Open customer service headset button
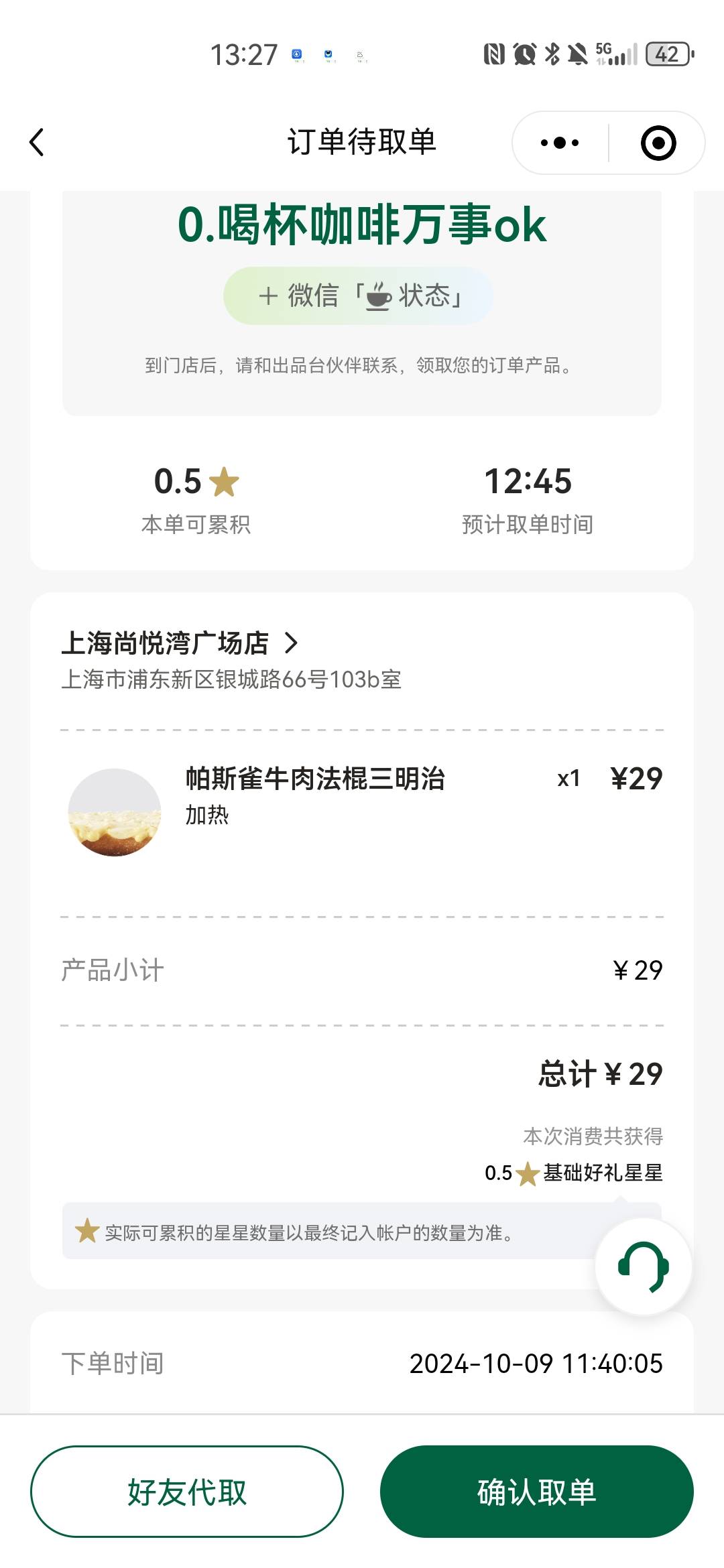The width and height of the screenshot is (724, 1568). coord(644,1266)
